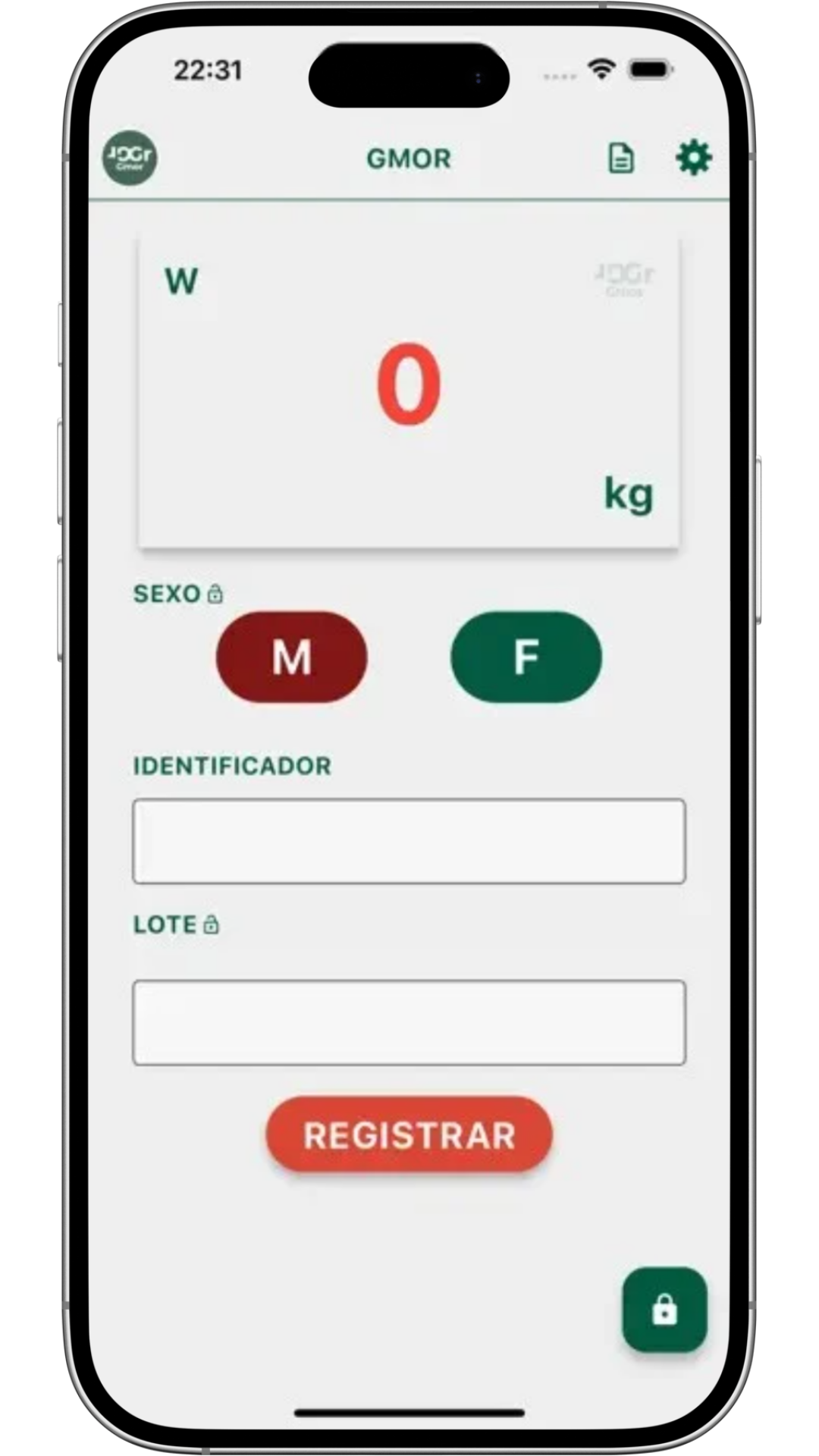Open the records document icon
The height and width of the screenshot is (1456, 819).
click(621, 158)
